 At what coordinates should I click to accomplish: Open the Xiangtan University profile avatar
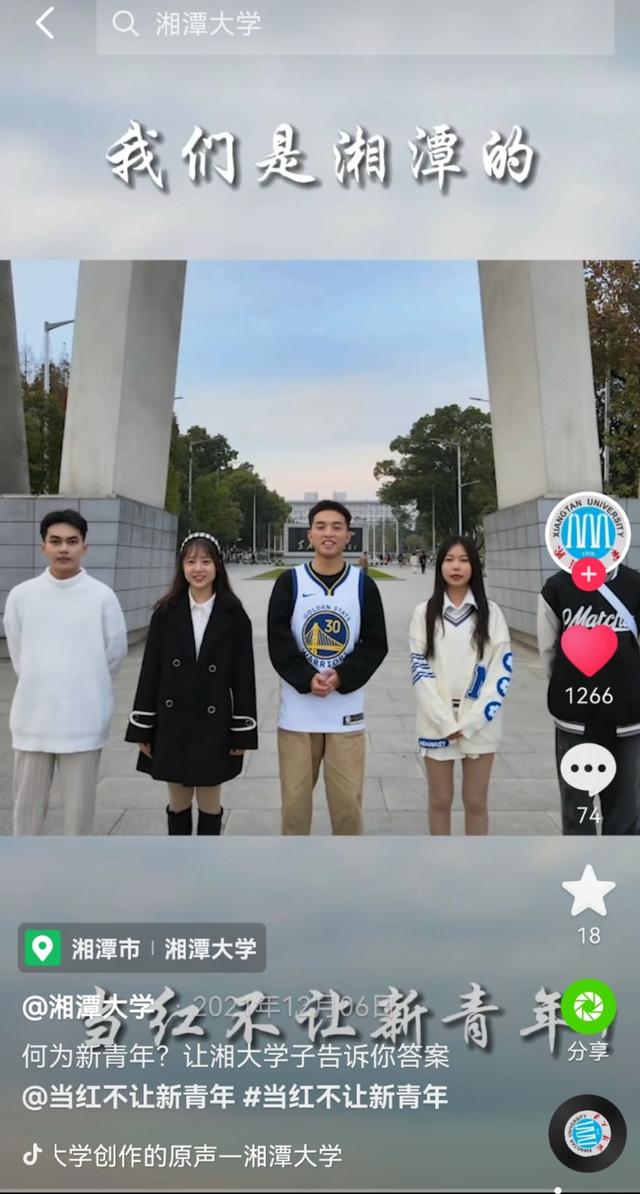(587, 532)
